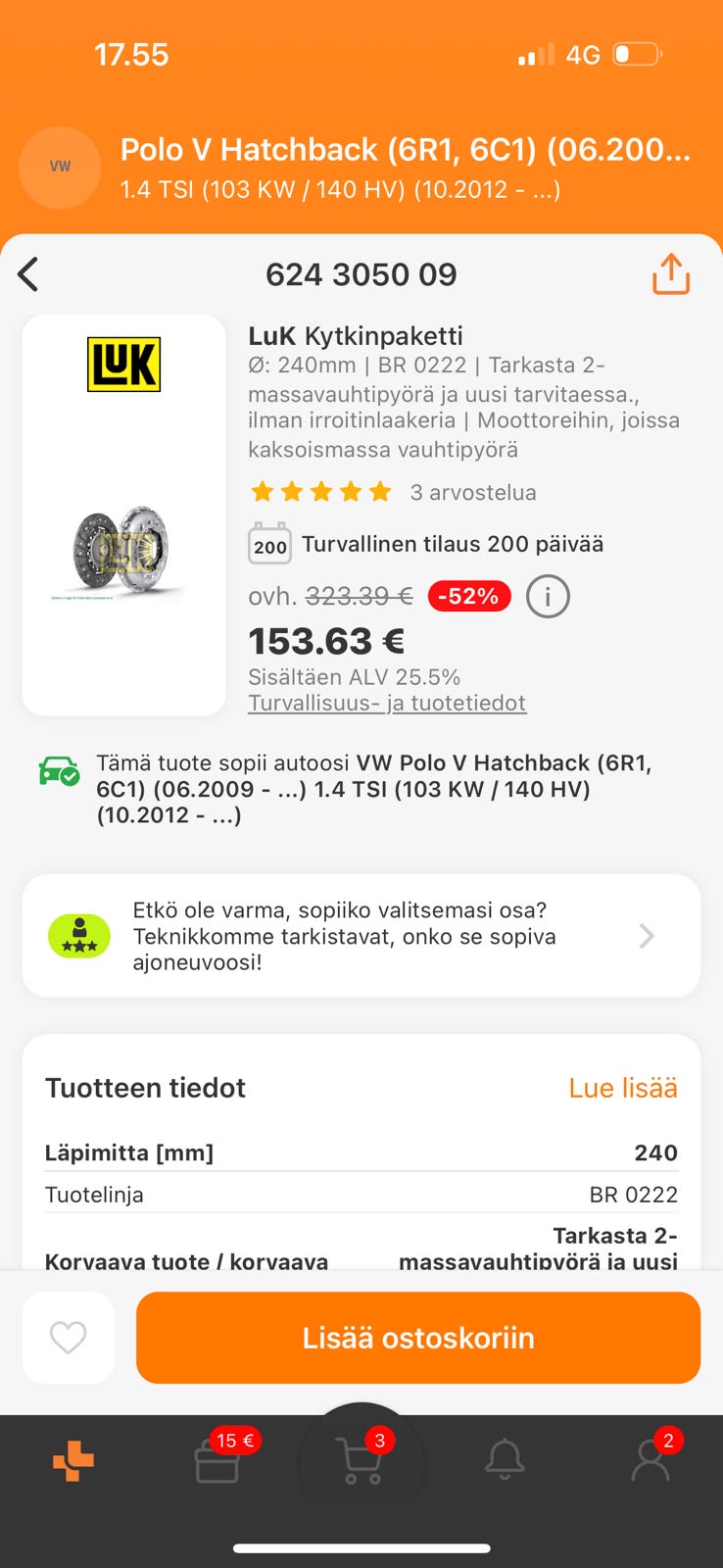Open the notifications bell tab
The image size is (723, 1568).
coord(505,1461)
